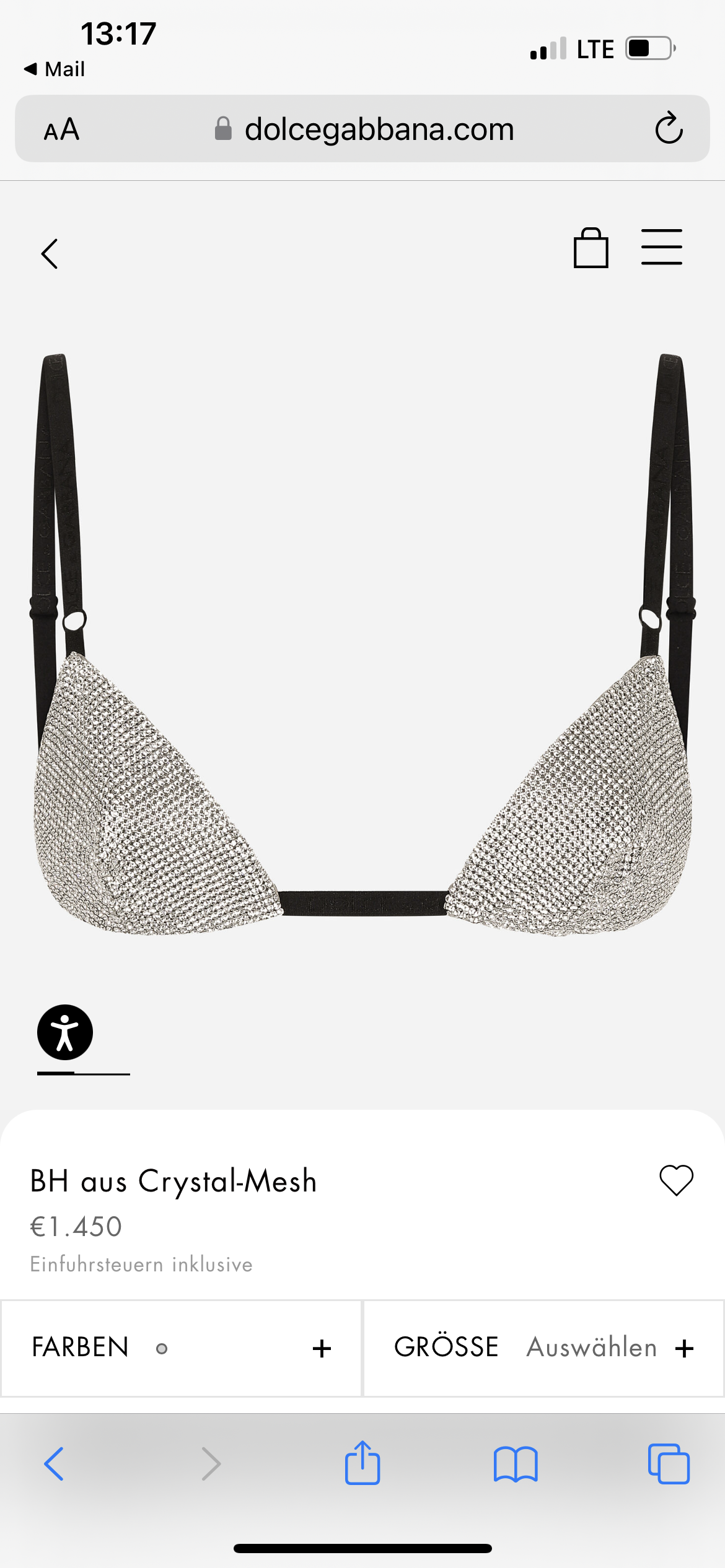Open the Safari share sheet
Image resolution: width=725 pixels, height=1568 pixels.
click(x=362, y=1463)
